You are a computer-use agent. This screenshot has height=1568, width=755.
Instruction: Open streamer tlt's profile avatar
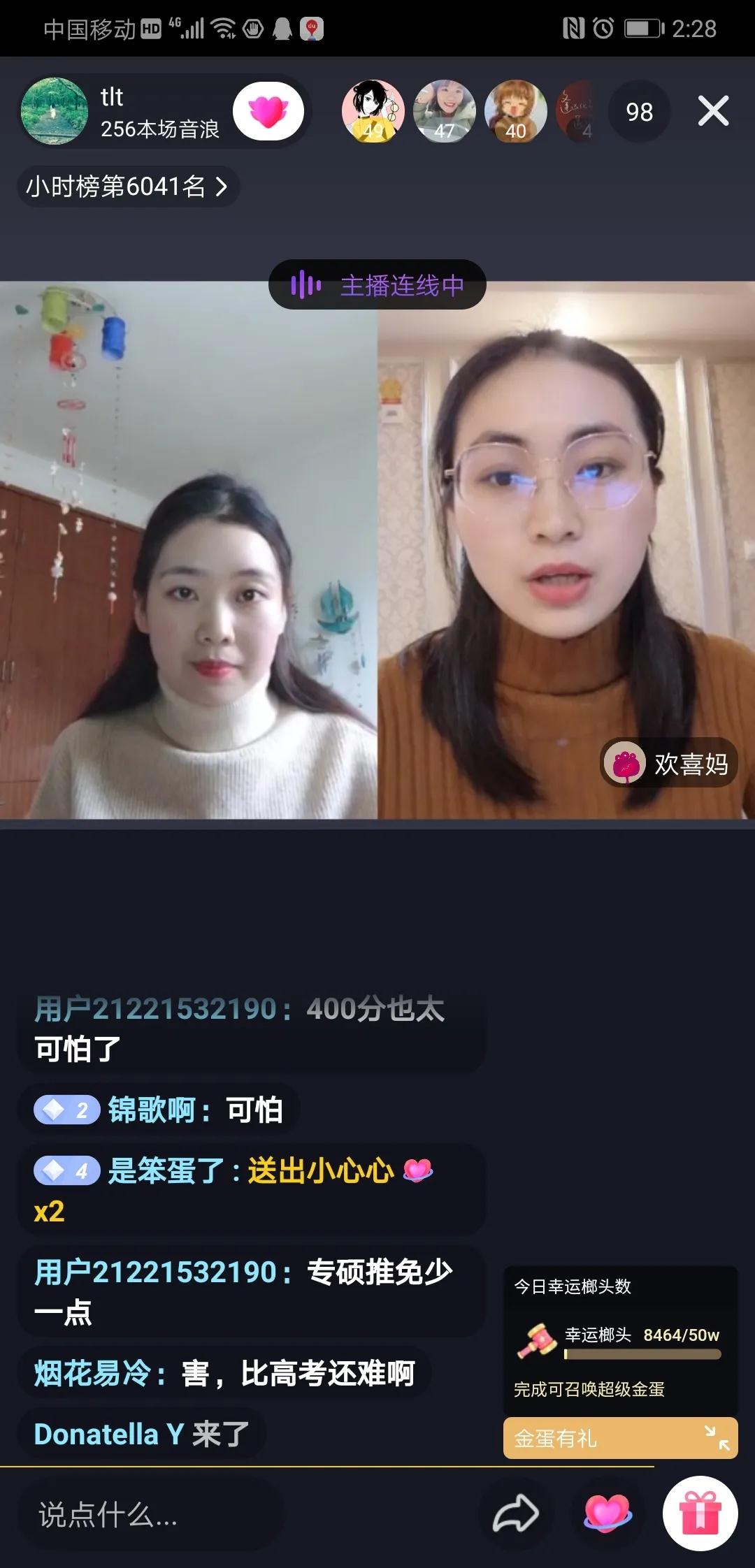[x=55, y=111]
